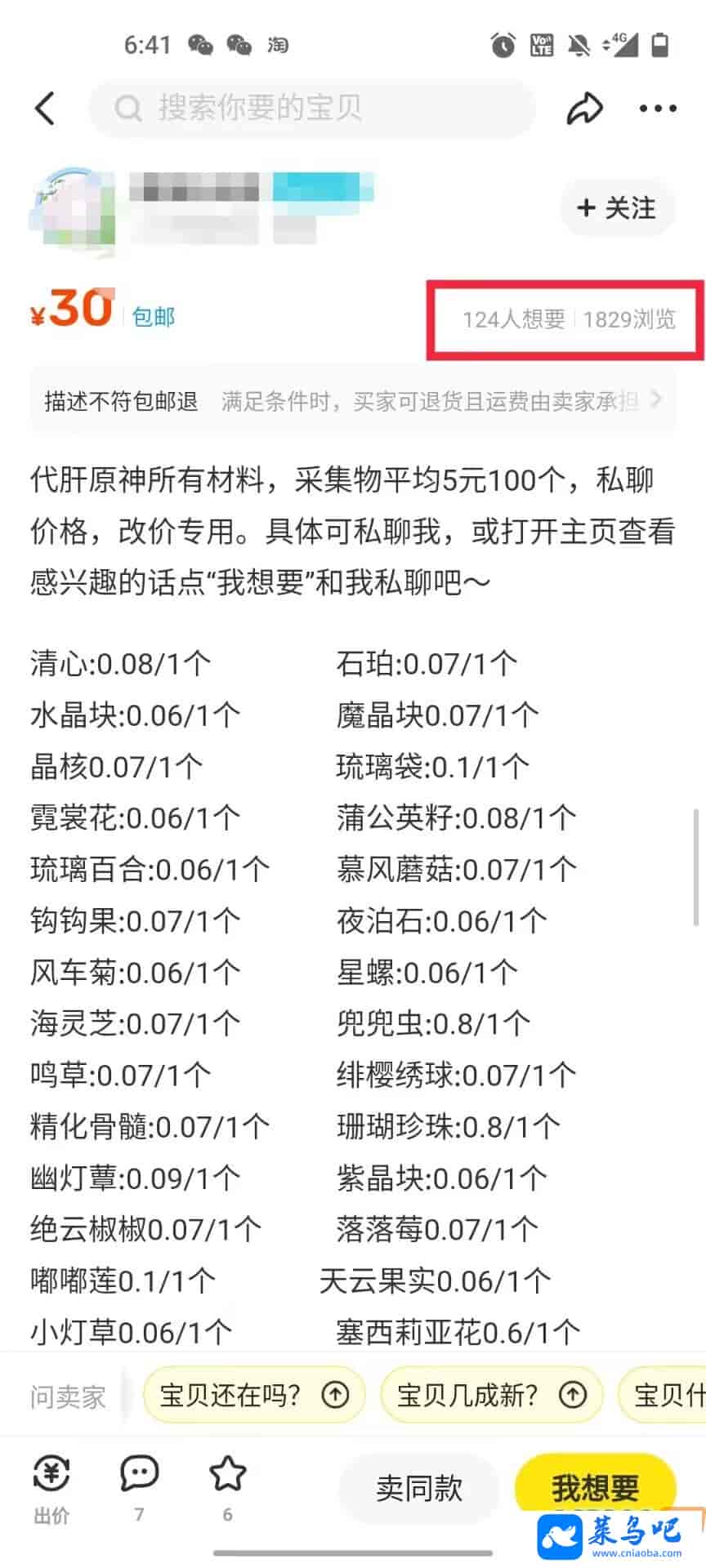The image size is (706, 1568).
Task: Tap the yellow 我想要 button
Action: pos(595,1486)
